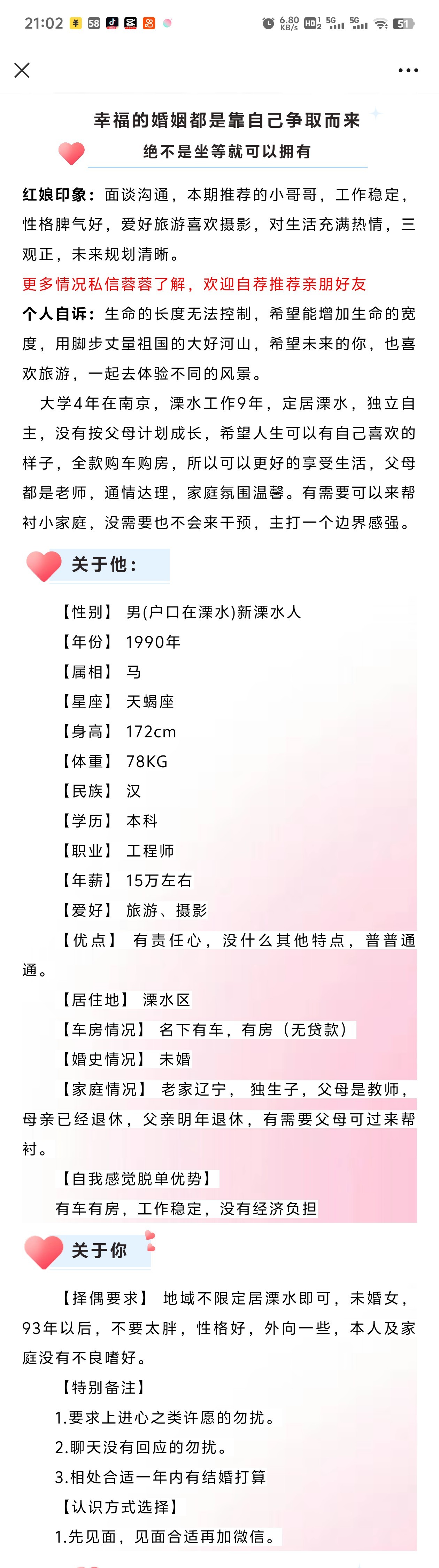
Task: Open the three-dot overflow menu
Action: pos(408,71)
